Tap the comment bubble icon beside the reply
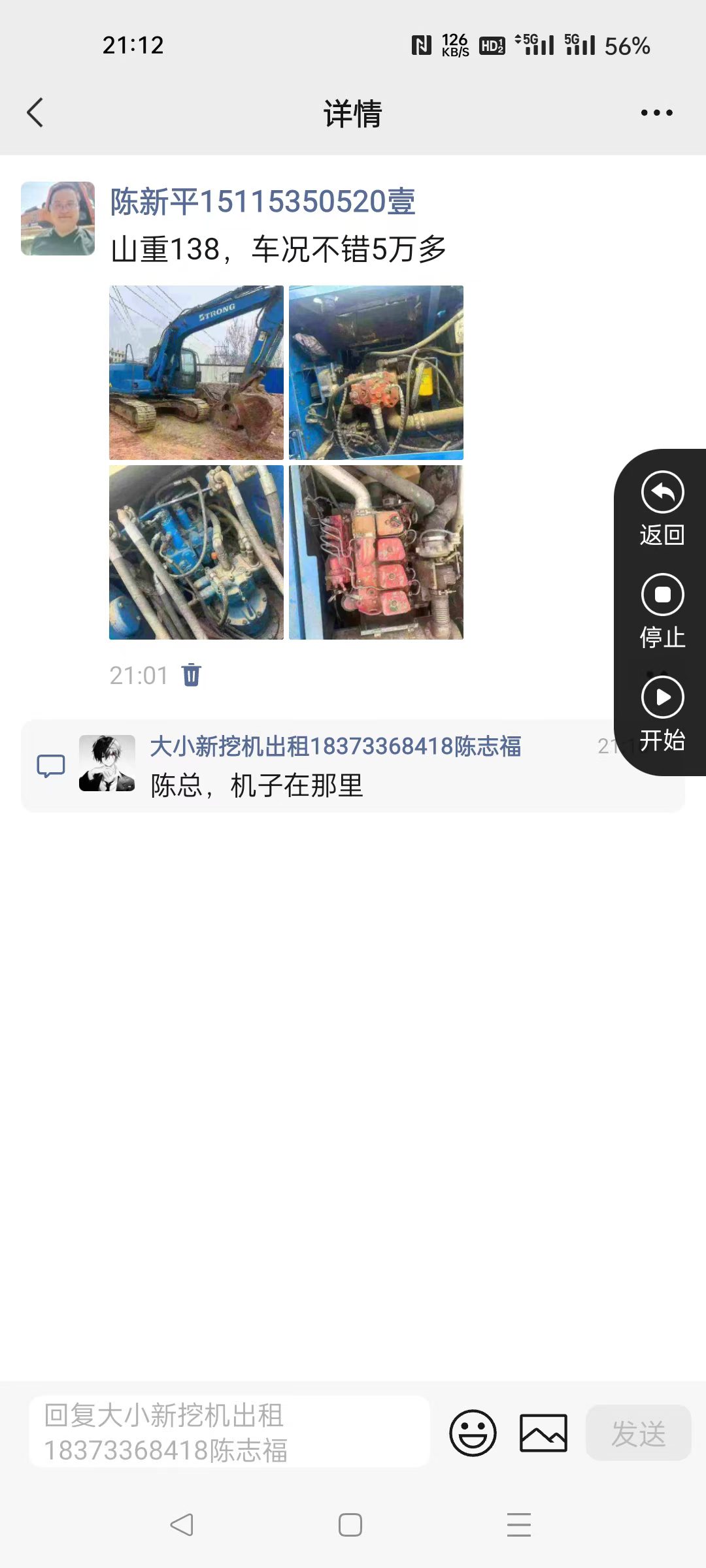Screen dimensions: 706x1568 [52, 764]
